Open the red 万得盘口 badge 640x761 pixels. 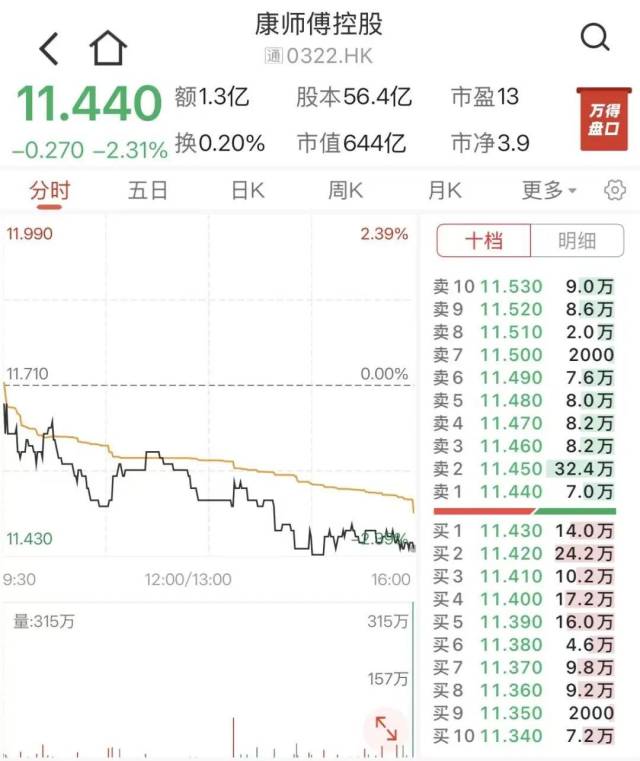[604, 119]
